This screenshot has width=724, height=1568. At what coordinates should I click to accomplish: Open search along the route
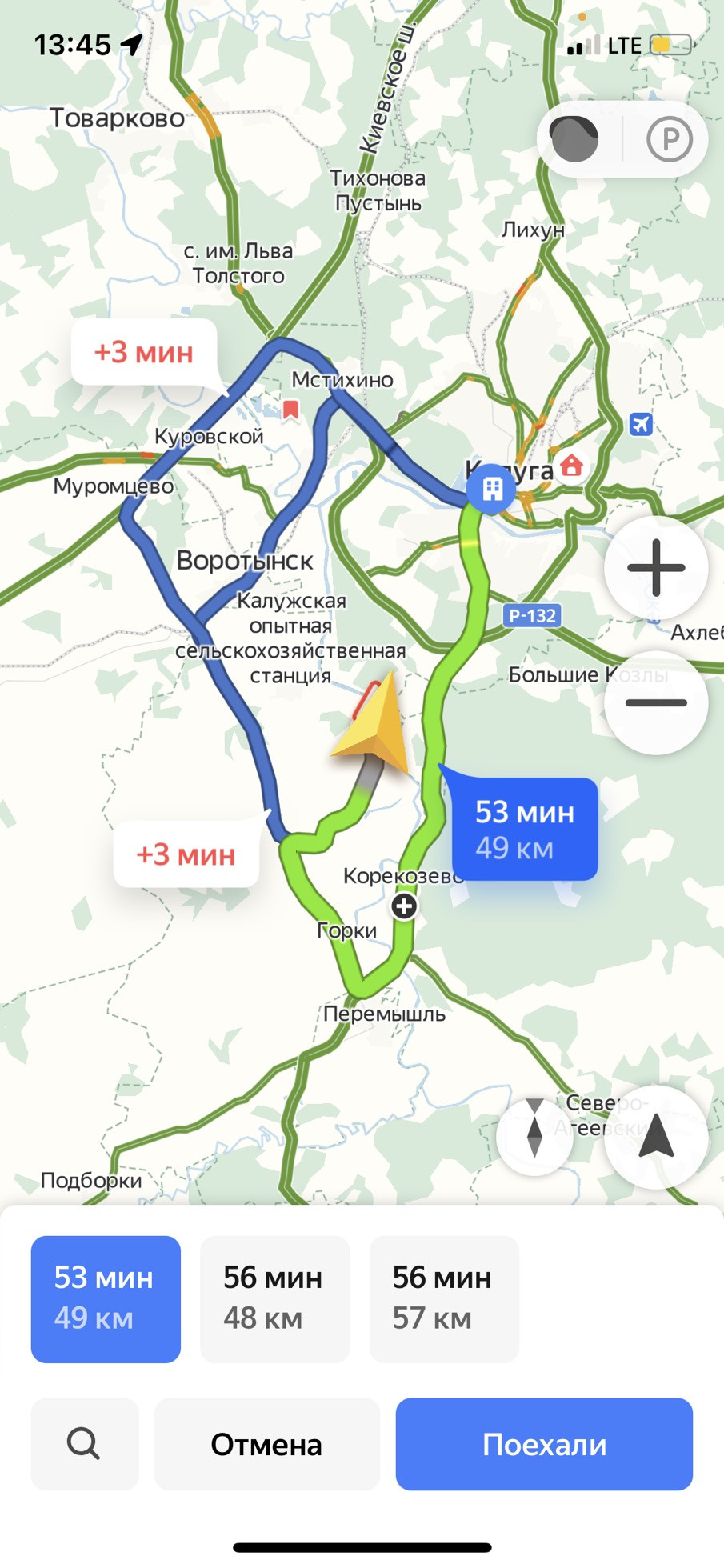click(84, 1444)
